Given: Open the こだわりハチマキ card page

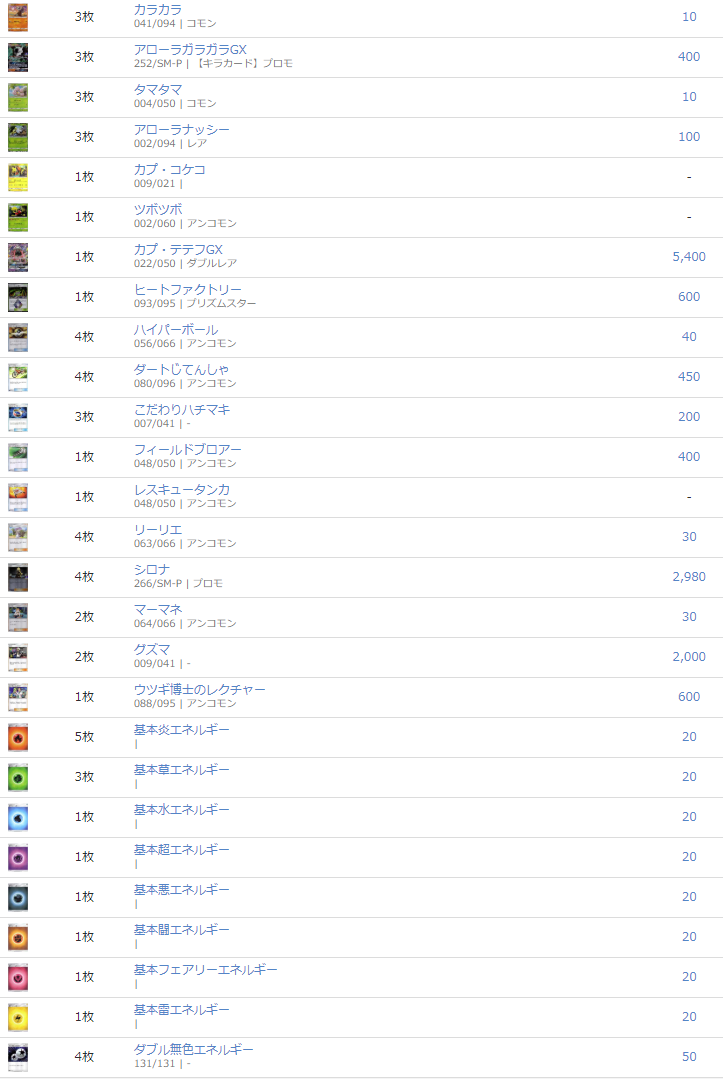Looking at the screenshot, I should (181, 409).
